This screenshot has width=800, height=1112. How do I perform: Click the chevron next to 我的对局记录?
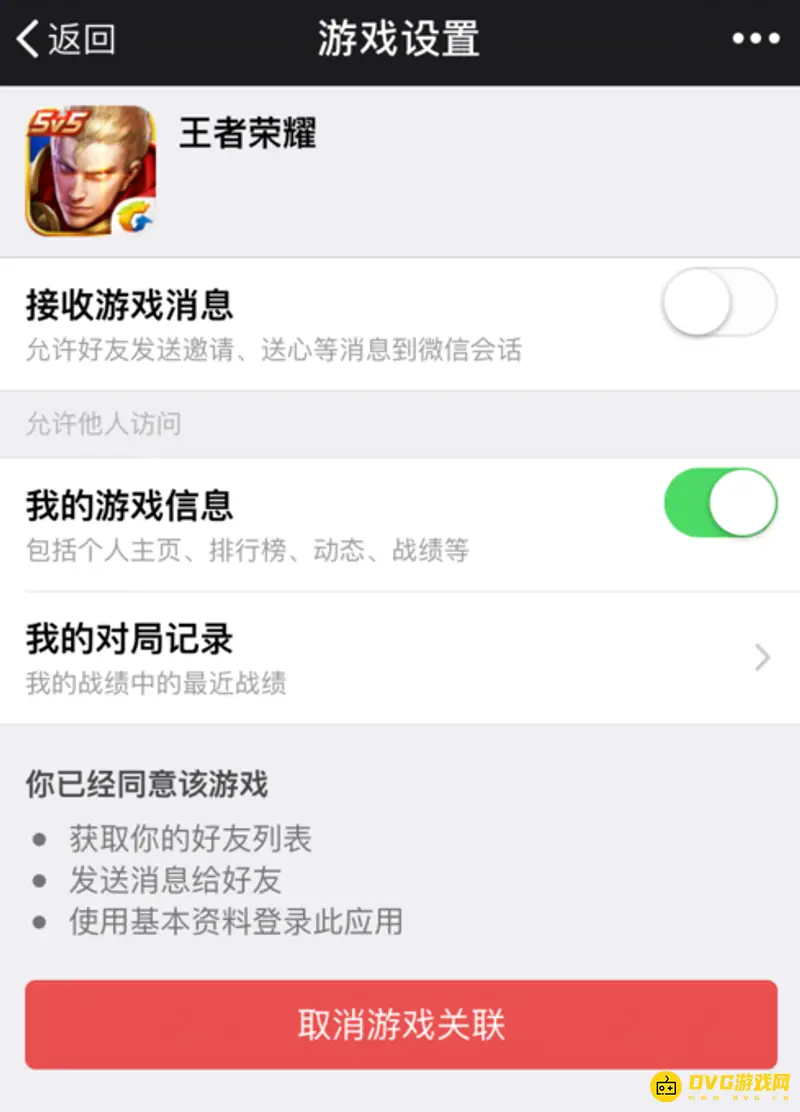point(762,657)
